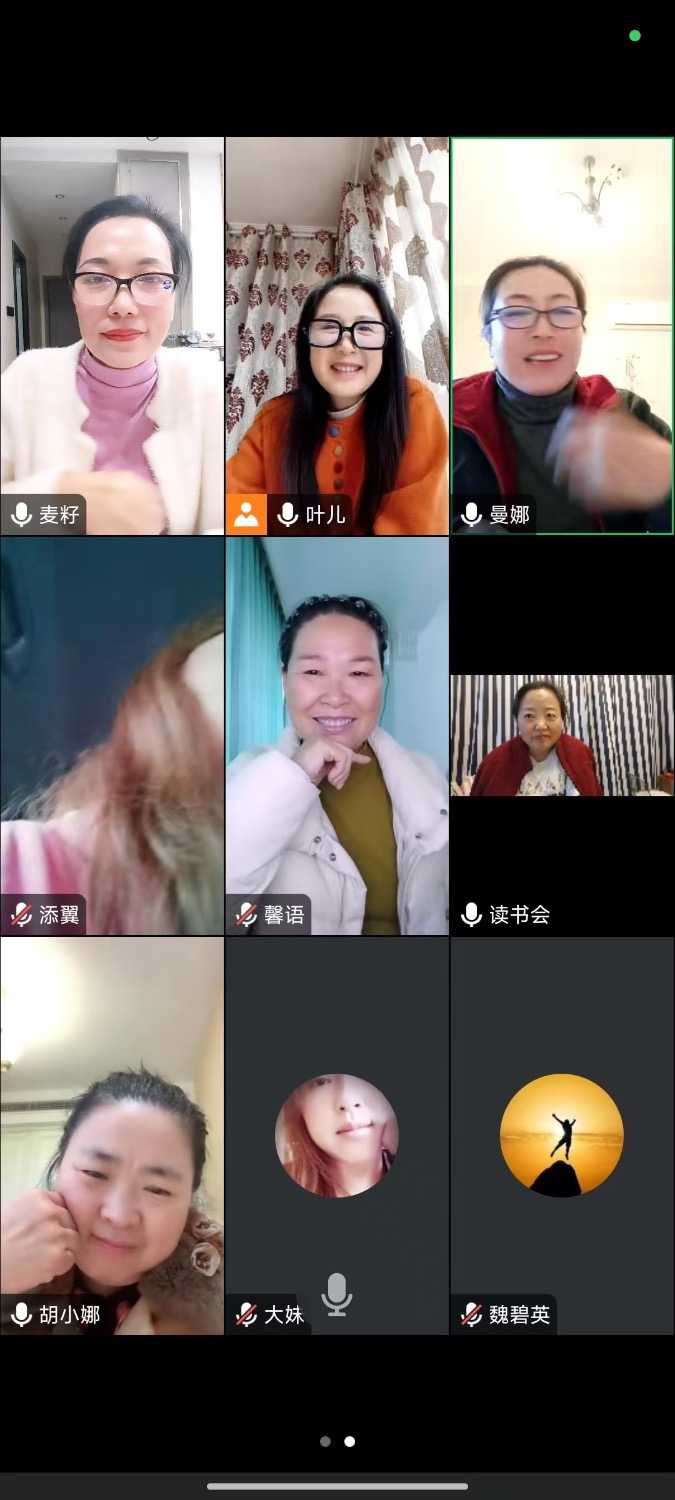The height and width of the screenshot is (1500, 675).
Task: Tap the floating microphone button
Action: pyautogui.click(x=337, y=1294)
